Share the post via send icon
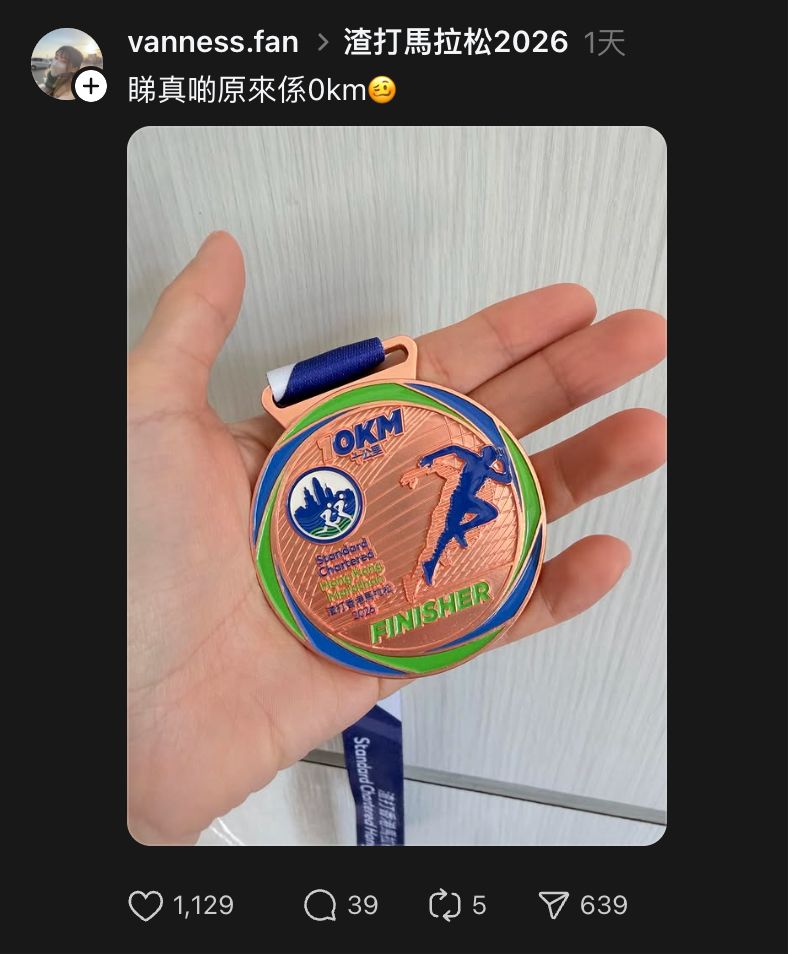788x954 pixels. (553, 906)
